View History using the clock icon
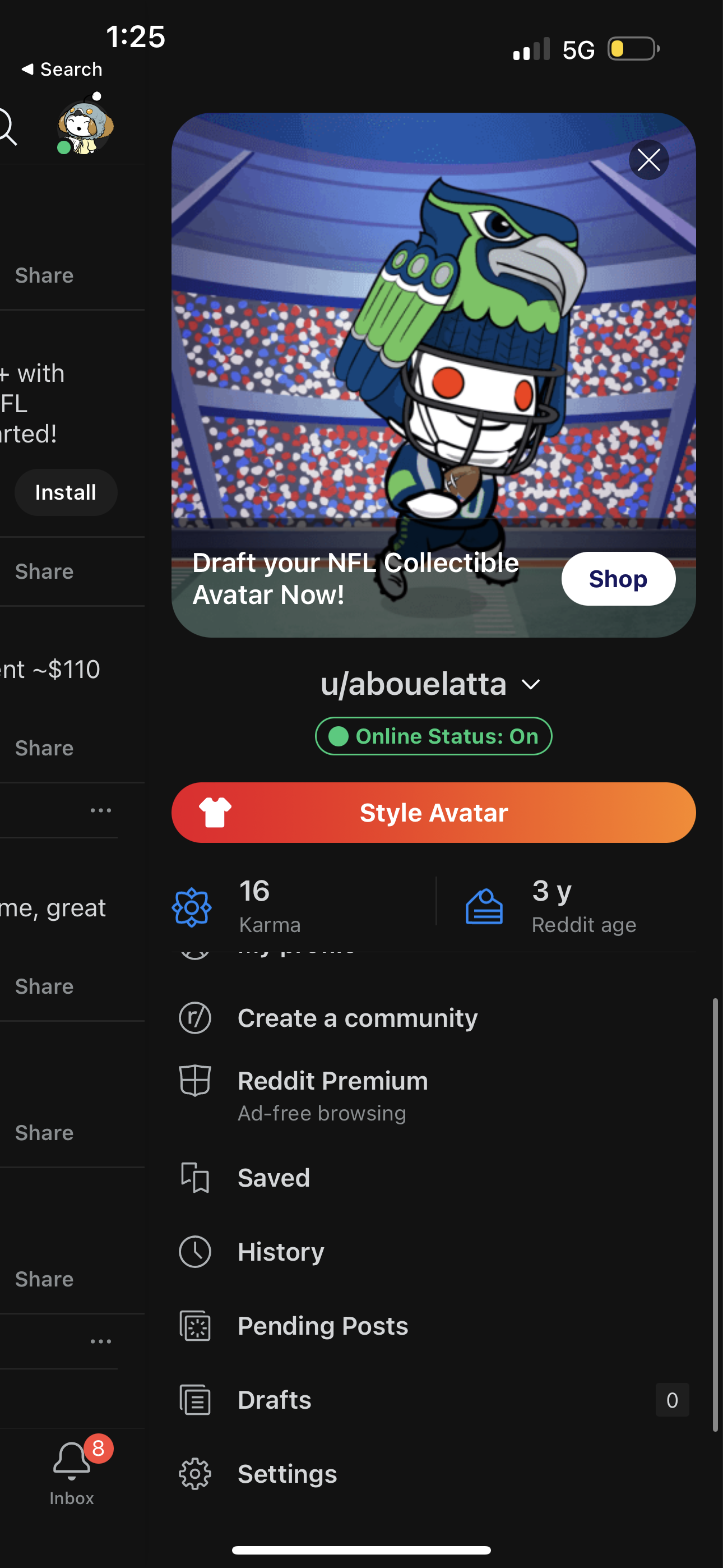Image resolution: width=723 pixels, height=1568 pixels. [x=194, y=1252]
